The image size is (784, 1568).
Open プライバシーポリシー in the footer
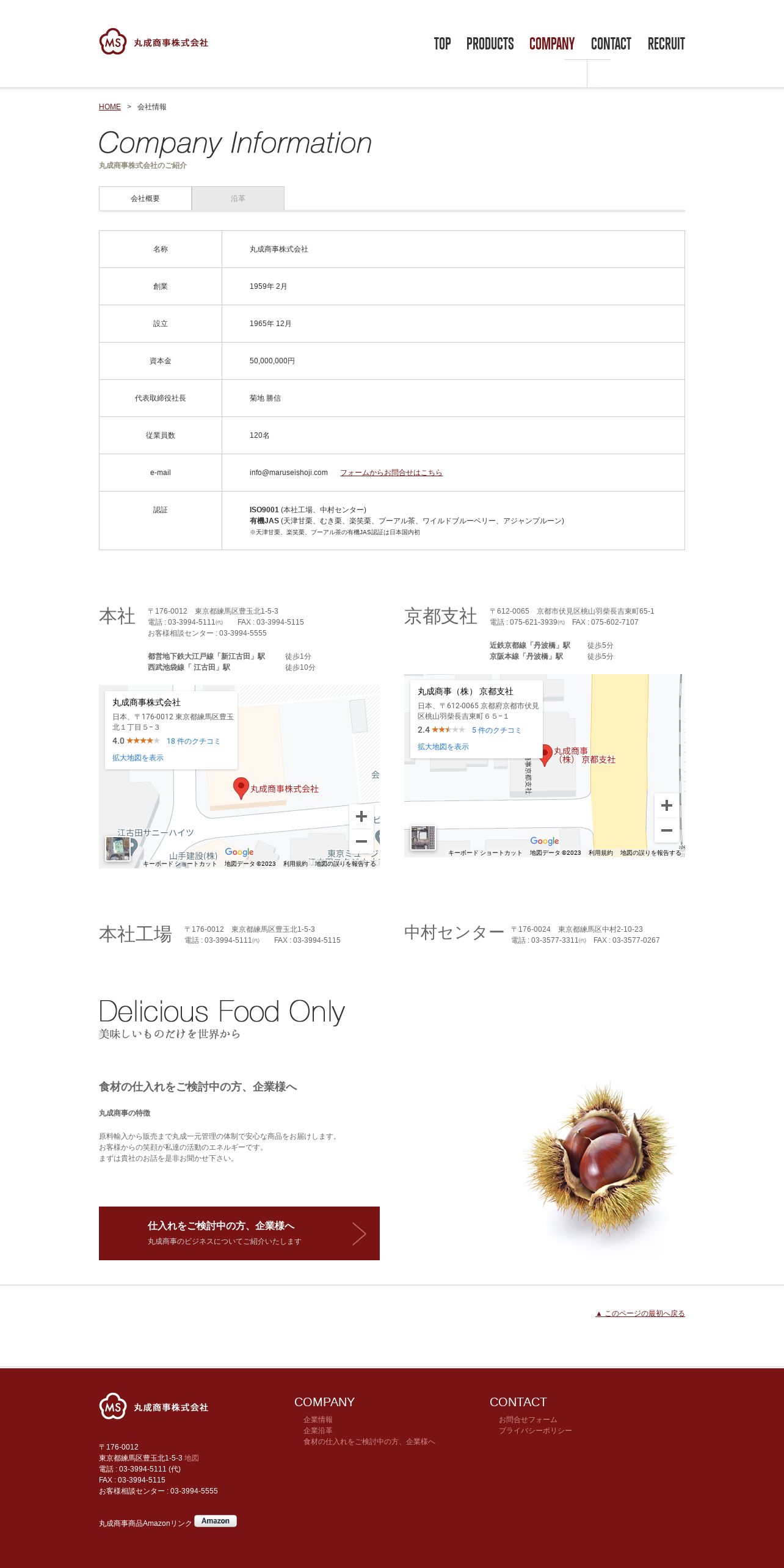point(535,1431)
